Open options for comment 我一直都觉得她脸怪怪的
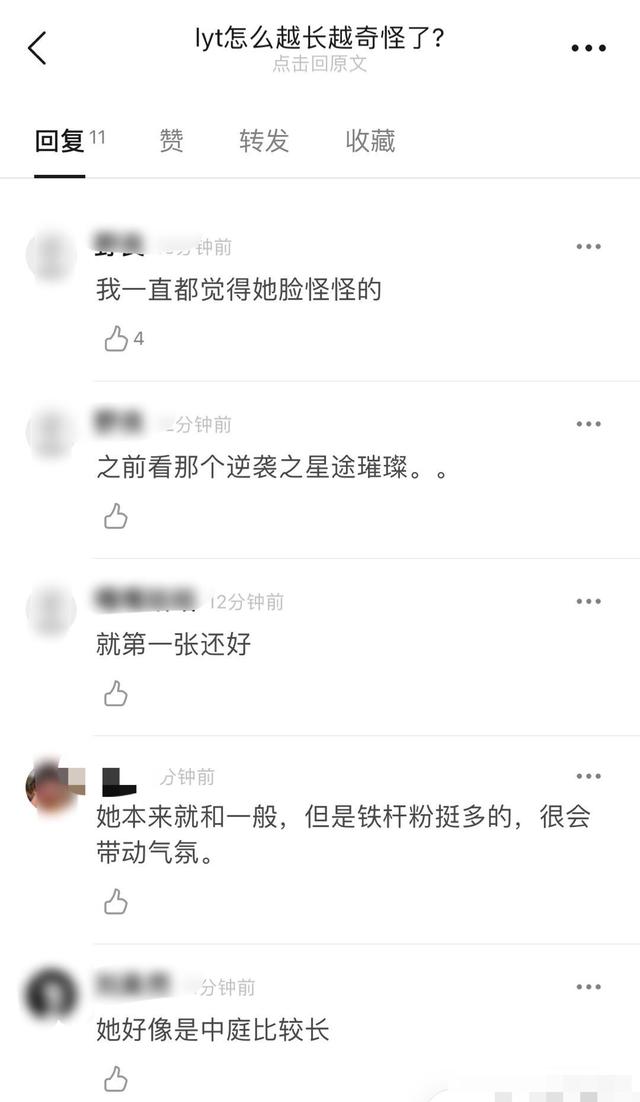This screenshot has width=640, height=1102. pyautogui.click(x=588, y=247)
